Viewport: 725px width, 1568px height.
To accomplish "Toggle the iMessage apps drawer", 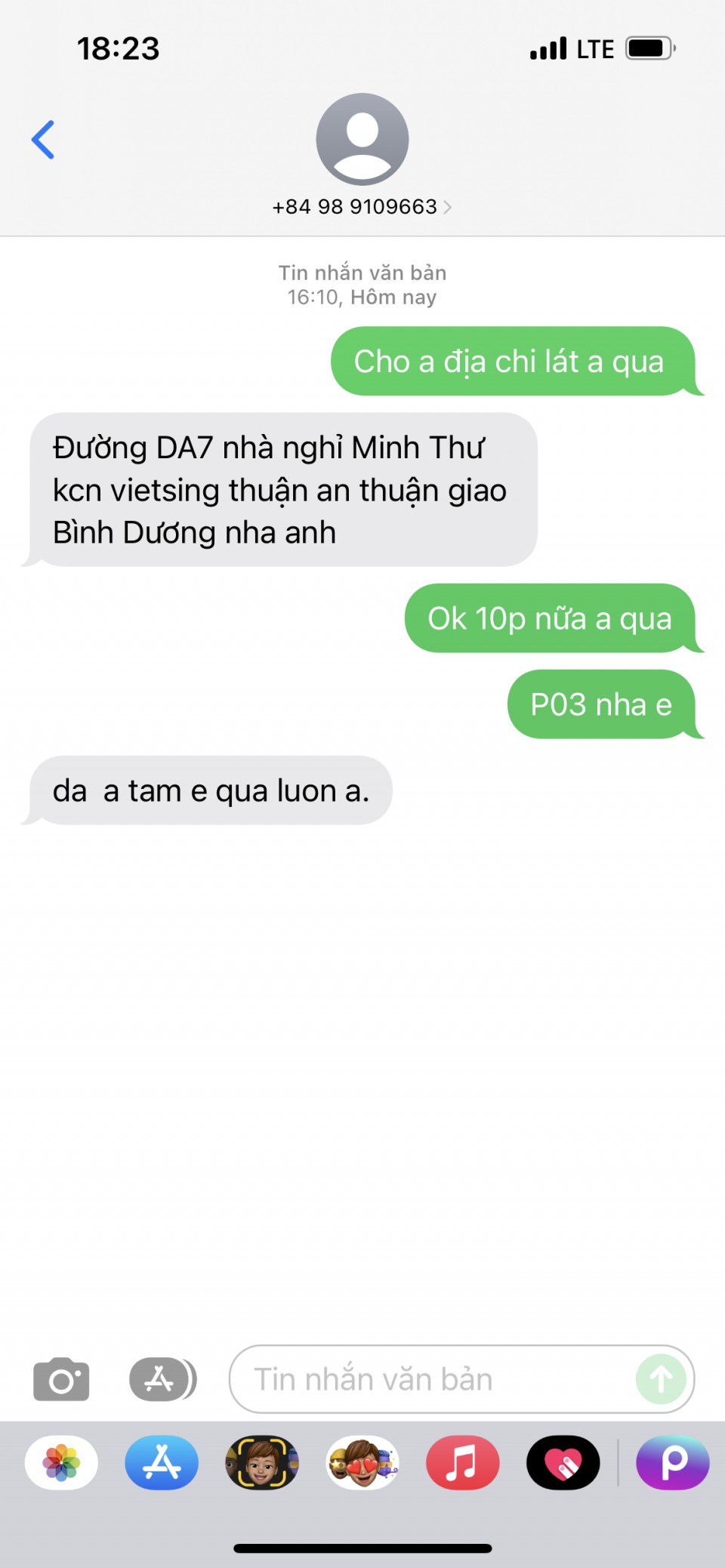I will coord(162,1379).
